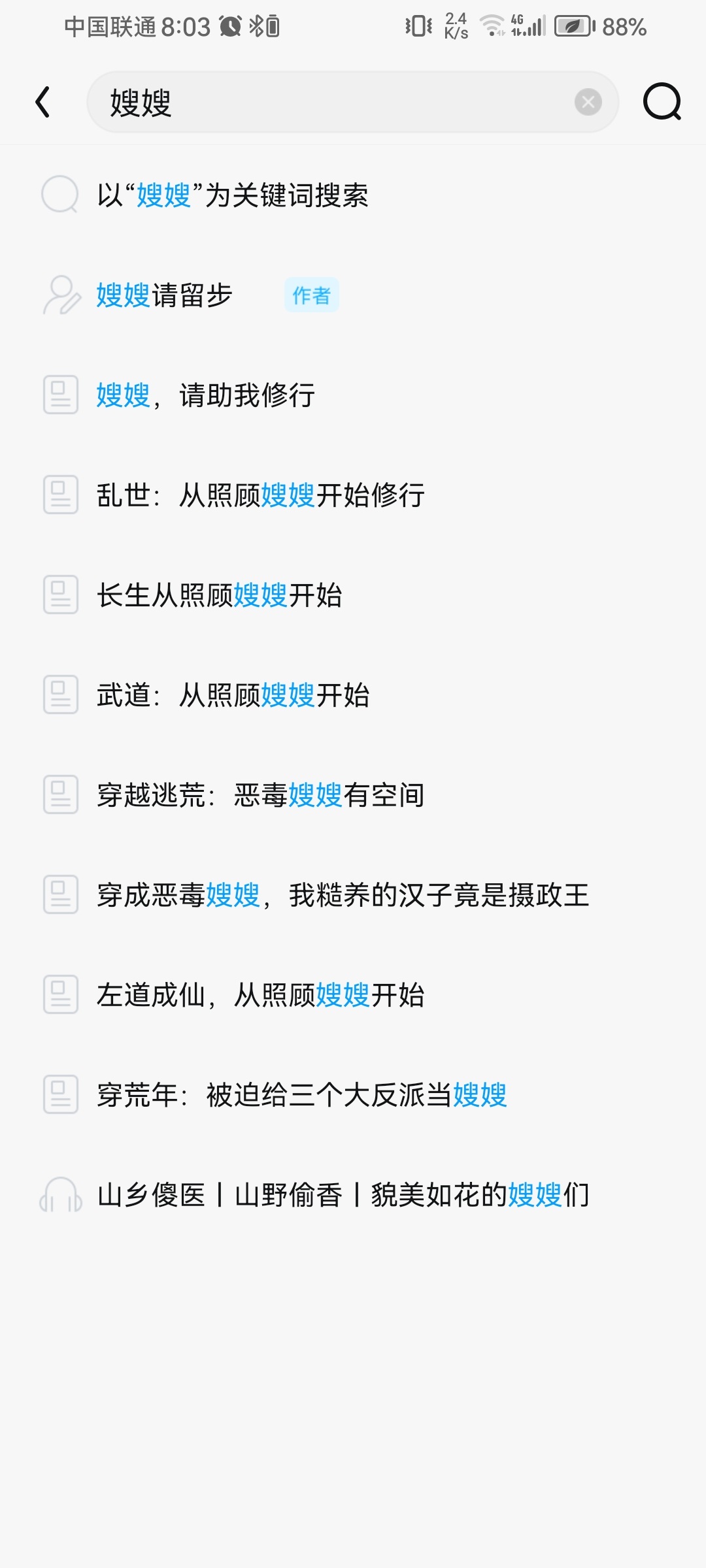Image resolution: width=706 pixels, height=1568 pixels.
Task: Open 左道成仙，从照顾嫂嫂开始
Action: (353, 994)
